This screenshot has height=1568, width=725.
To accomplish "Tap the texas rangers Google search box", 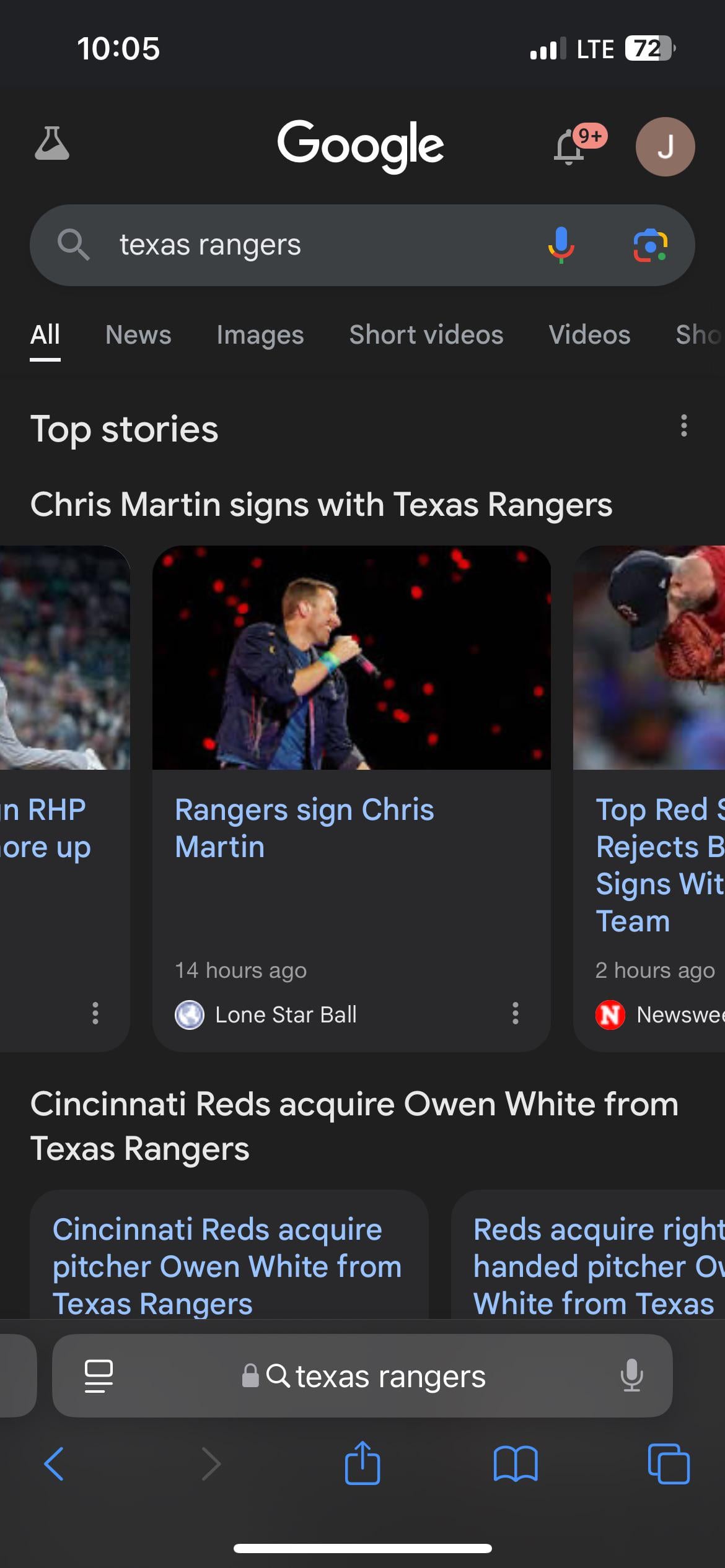I will [310, 245].
